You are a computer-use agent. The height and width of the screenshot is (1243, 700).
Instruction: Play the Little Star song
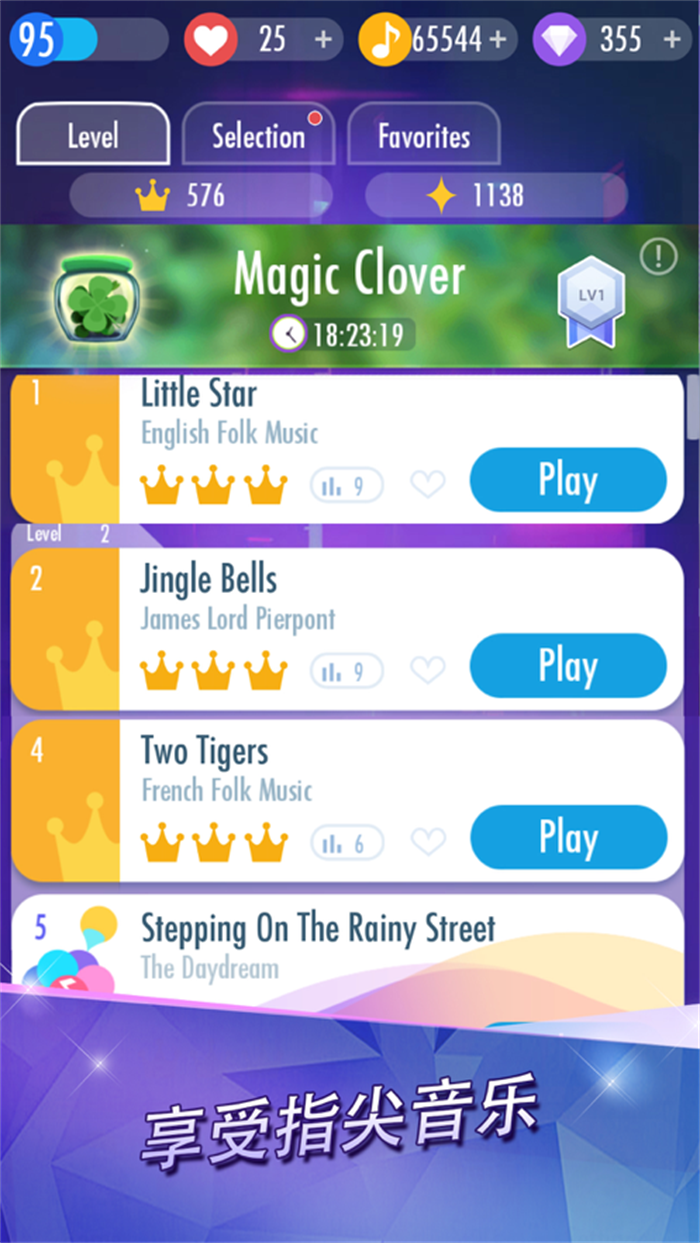click(568, 480)
